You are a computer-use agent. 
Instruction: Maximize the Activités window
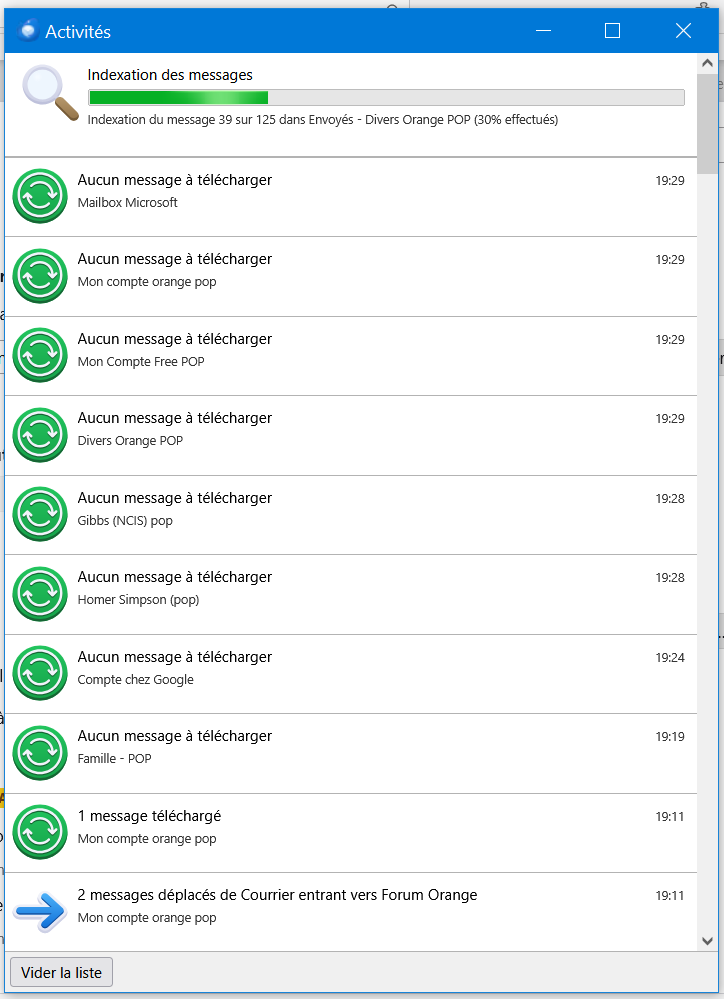pyautogui.click(x=613, y=31)
